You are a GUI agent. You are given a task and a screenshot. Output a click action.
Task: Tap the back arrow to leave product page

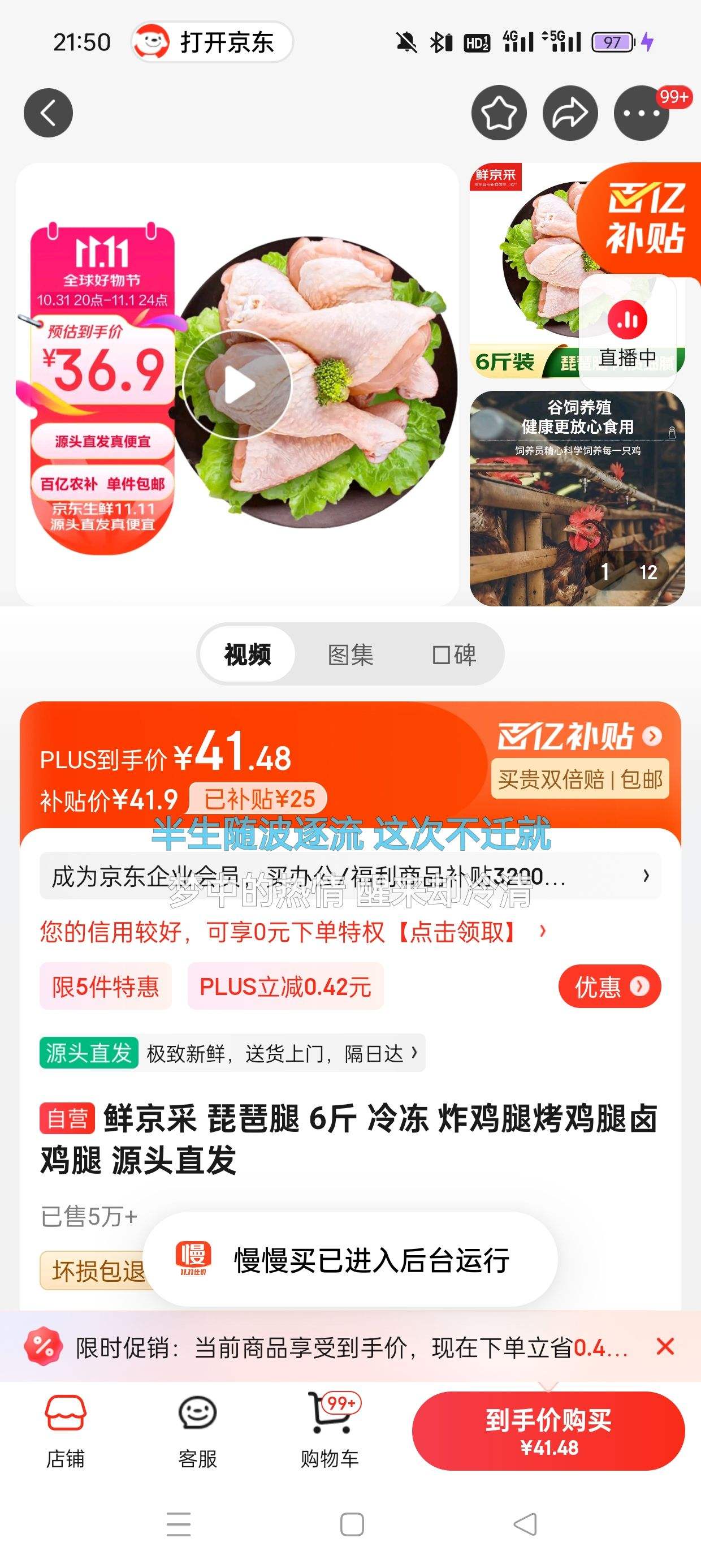[48, 112]
